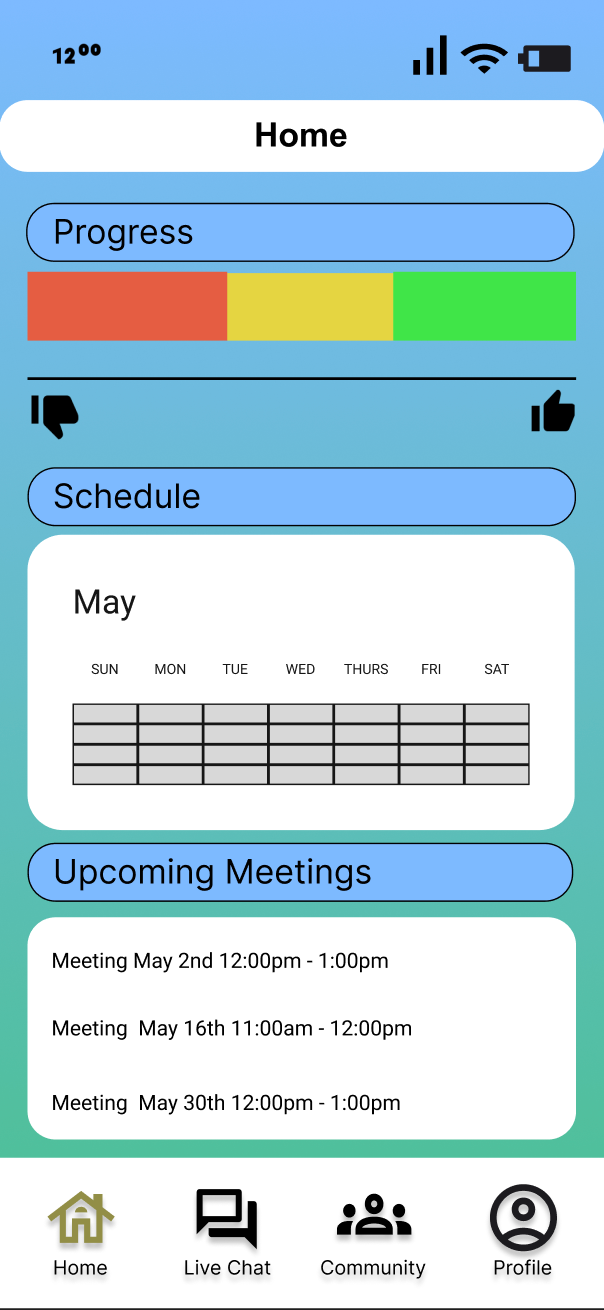The width and height of the screenshot is (604, 1310).
Task: Open the Community tab
Action: [x=373, y=1234]
